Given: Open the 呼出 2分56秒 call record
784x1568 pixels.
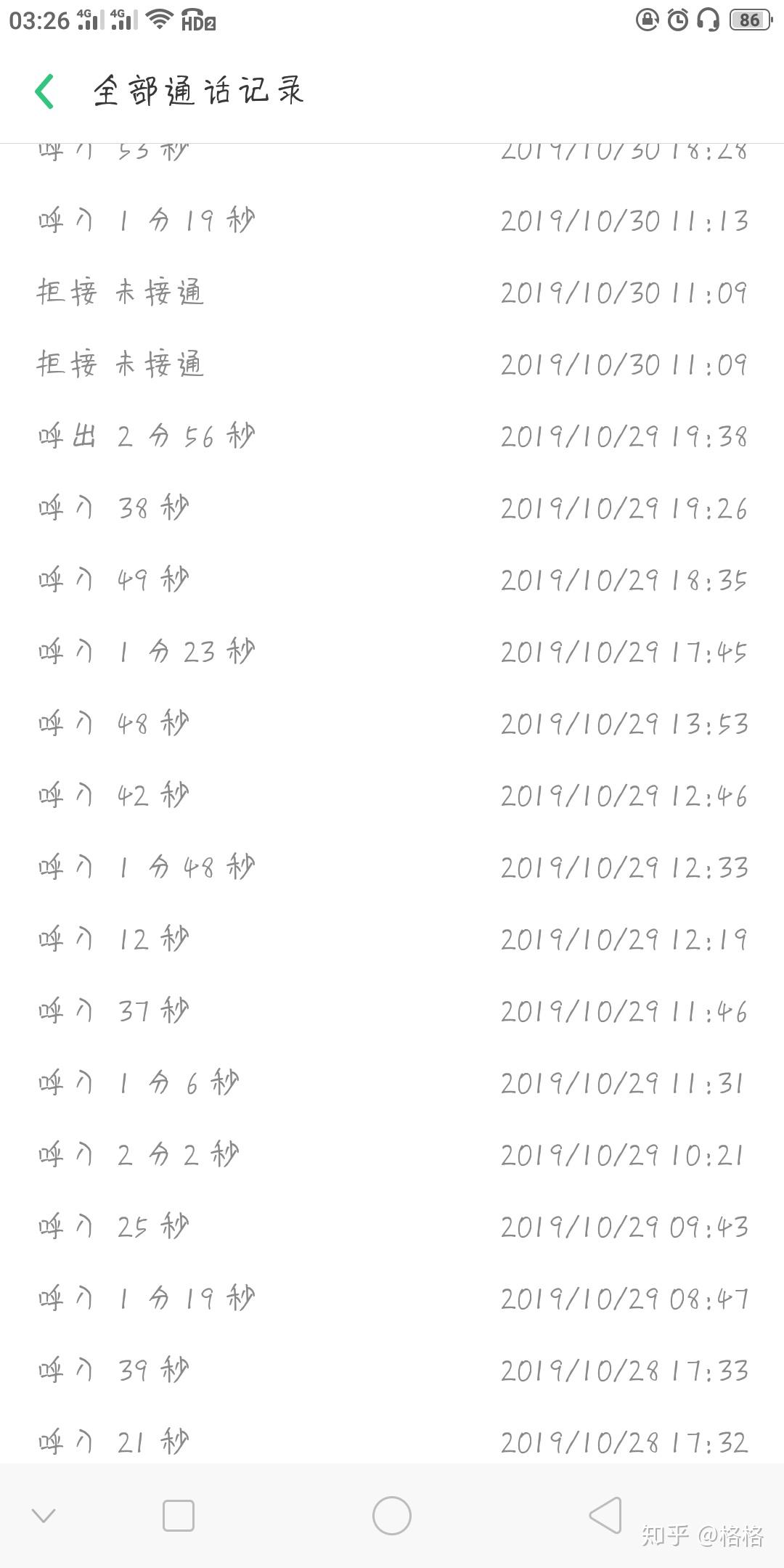Looking at the screenshot, I should click(392, 436).
